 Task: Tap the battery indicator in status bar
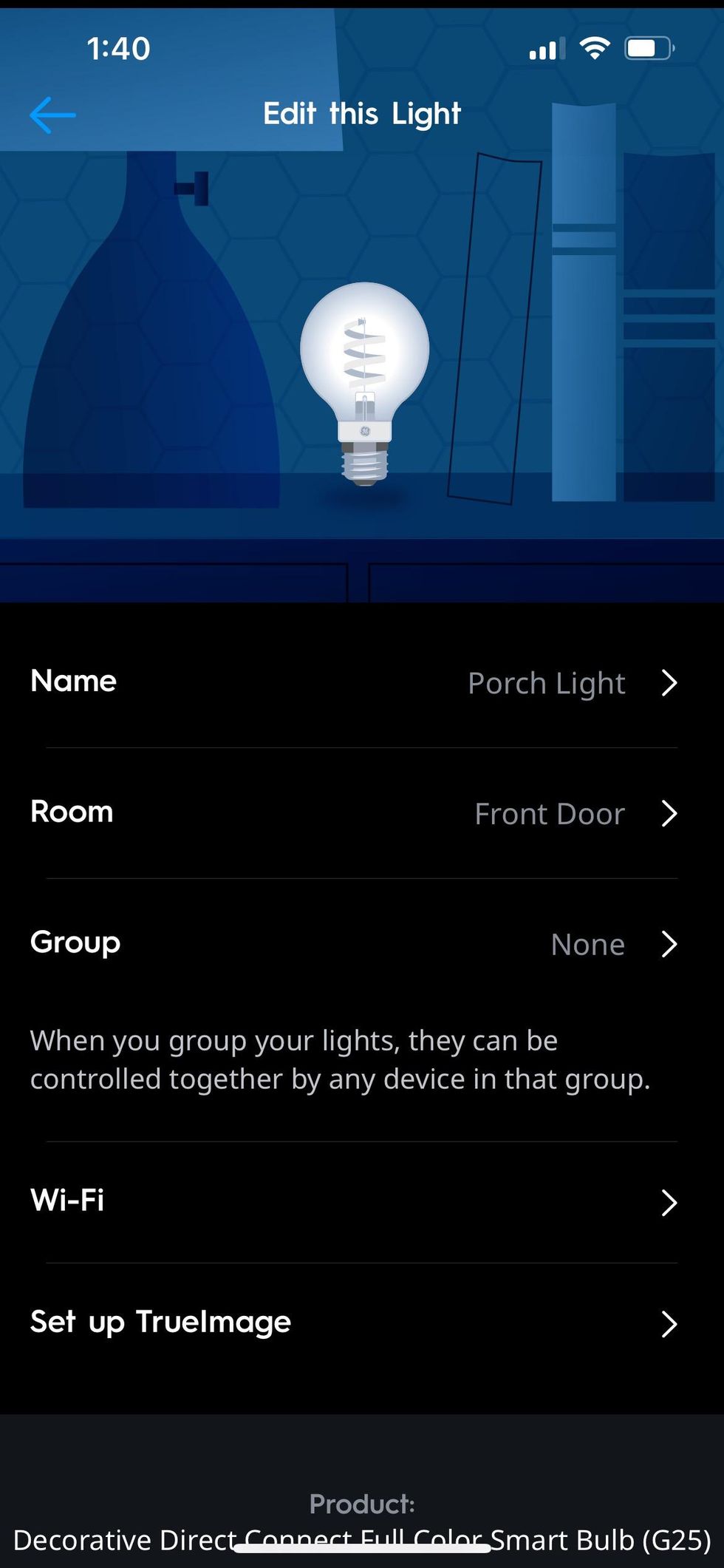(x=646, y=47)
